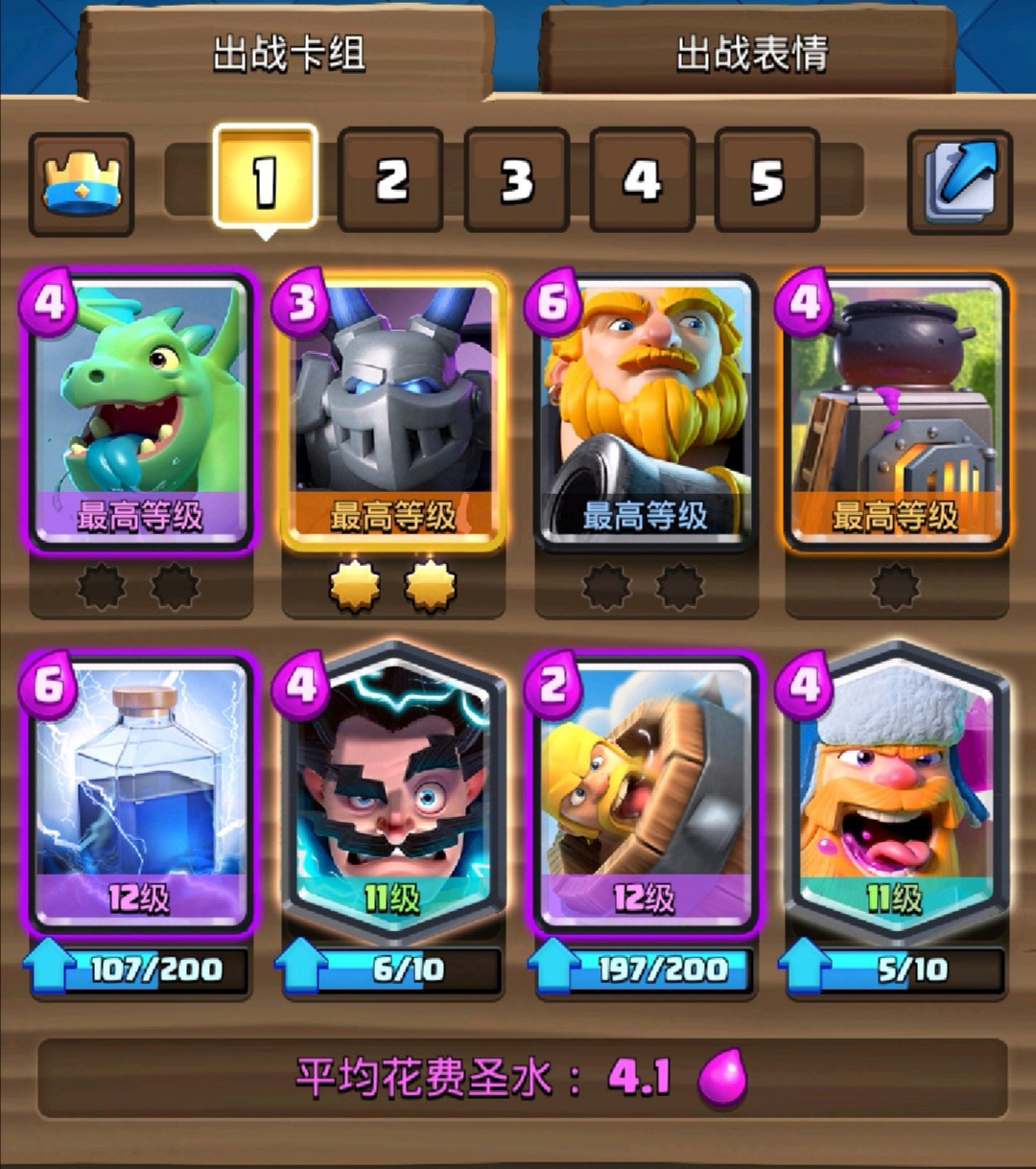Screen dimensions: 1036x1169
Task: Open the crown icon button
Action: pyautogui.click(x=82, y=184)
